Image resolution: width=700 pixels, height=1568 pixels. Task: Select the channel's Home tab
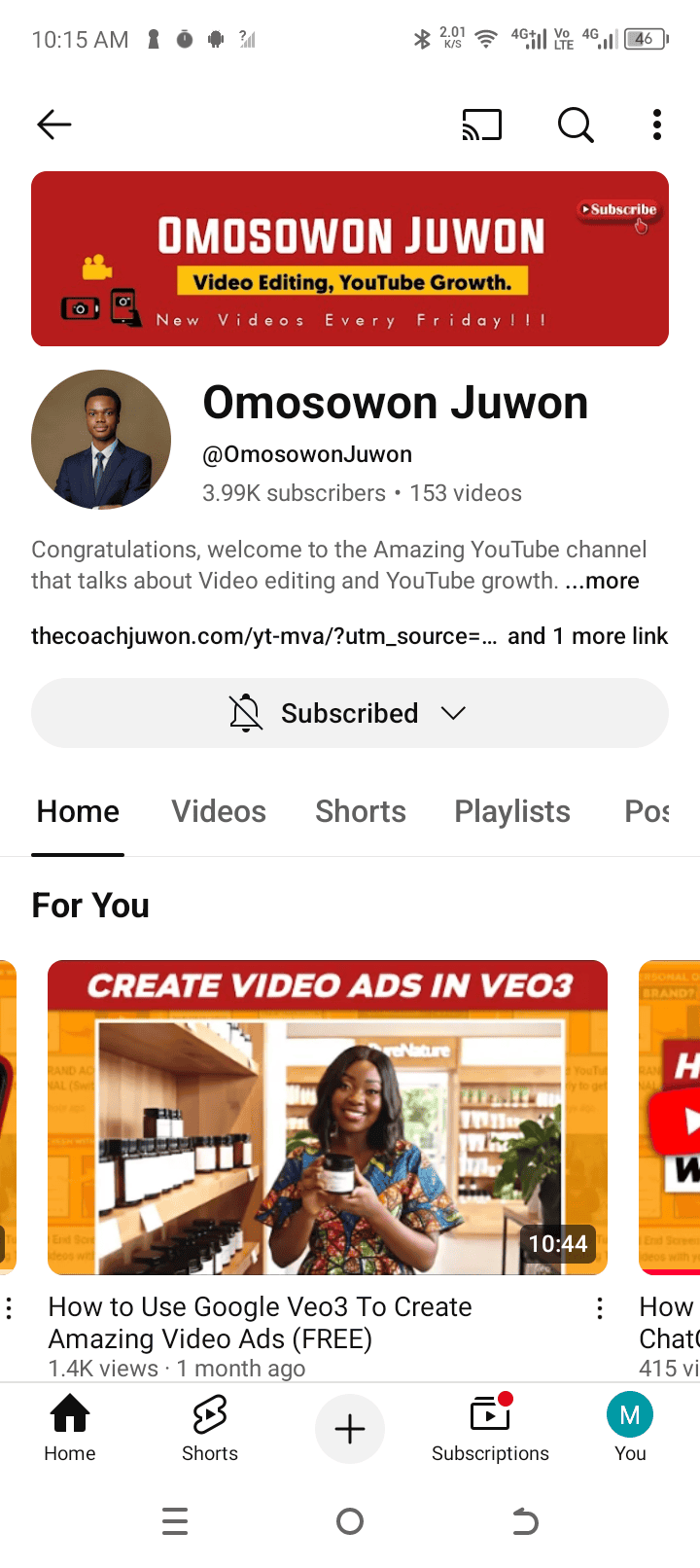(x=78, y=811)
